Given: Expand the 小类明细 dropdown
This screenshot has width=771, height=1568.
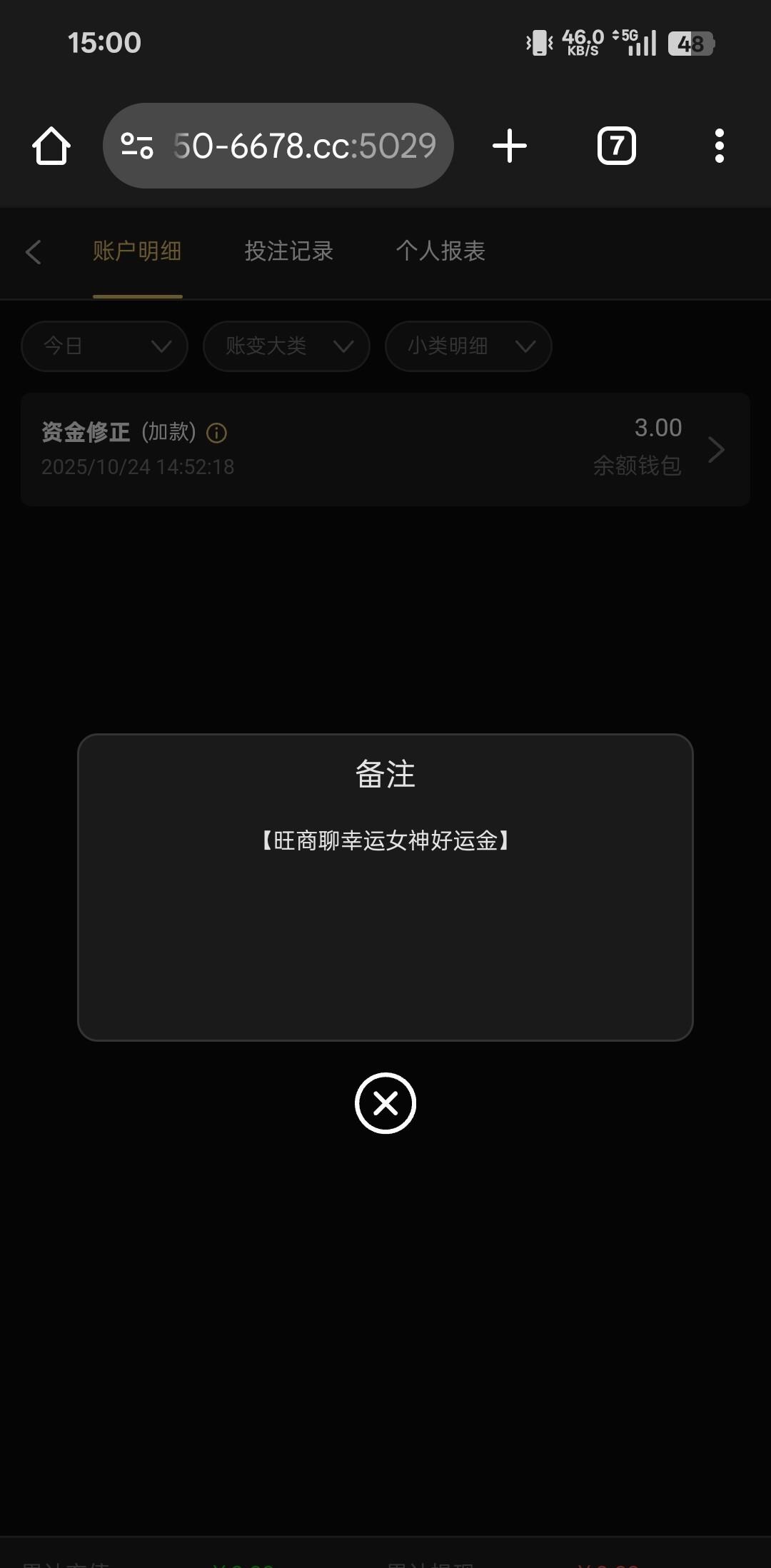Looking at the screenshot, I should tap(468, 346).
